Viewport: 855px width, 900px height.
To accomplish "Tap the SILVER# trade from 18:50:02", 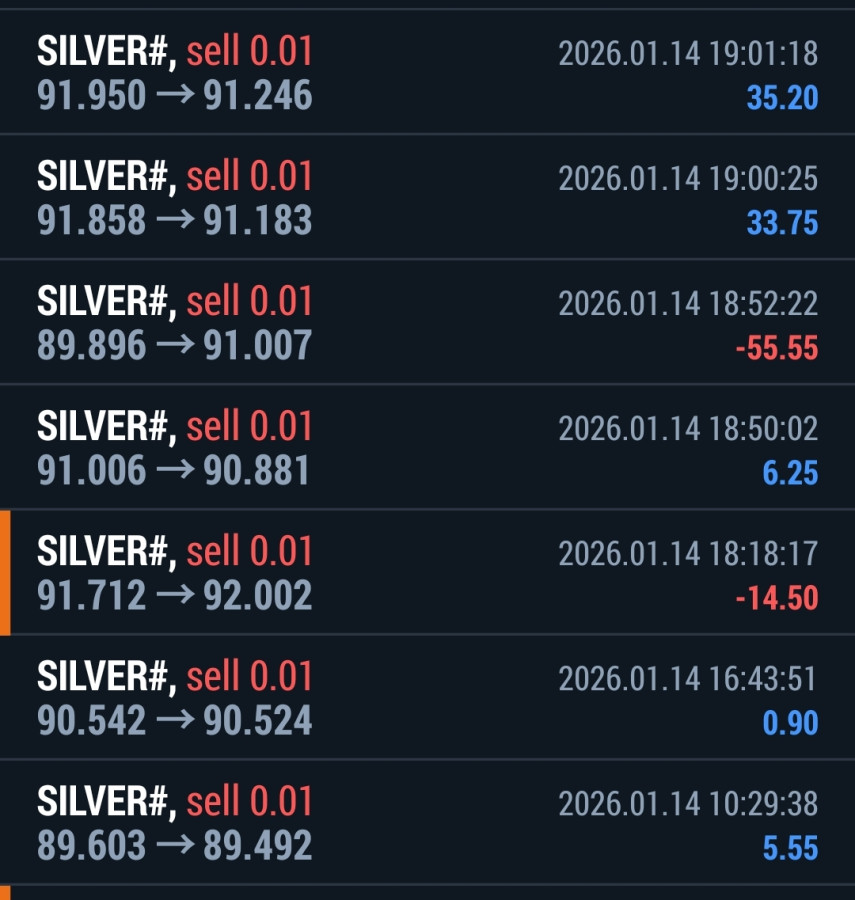I will click(x=427, y=448).
